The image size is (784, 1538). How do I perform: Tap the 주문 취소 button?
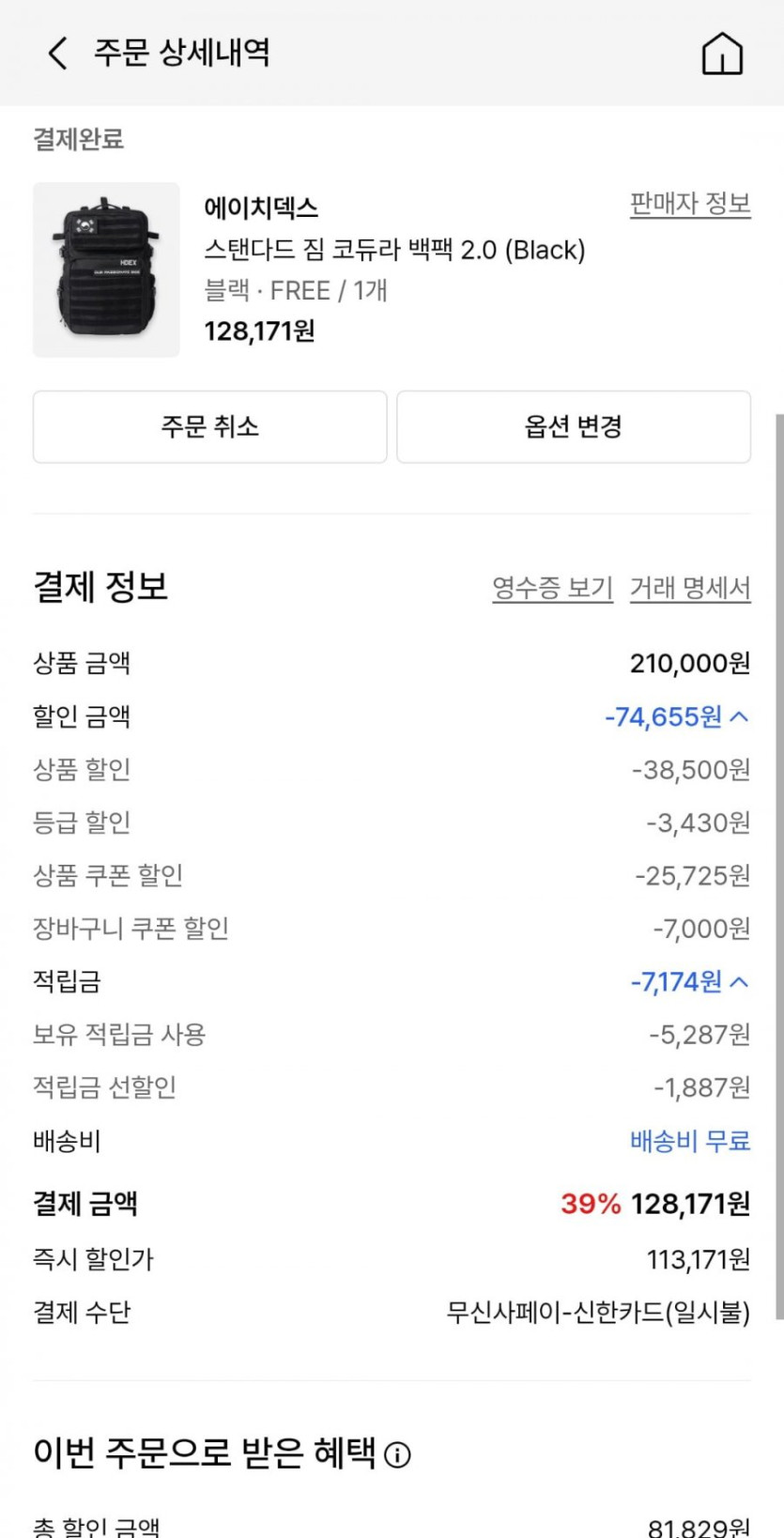pos(209,427)
